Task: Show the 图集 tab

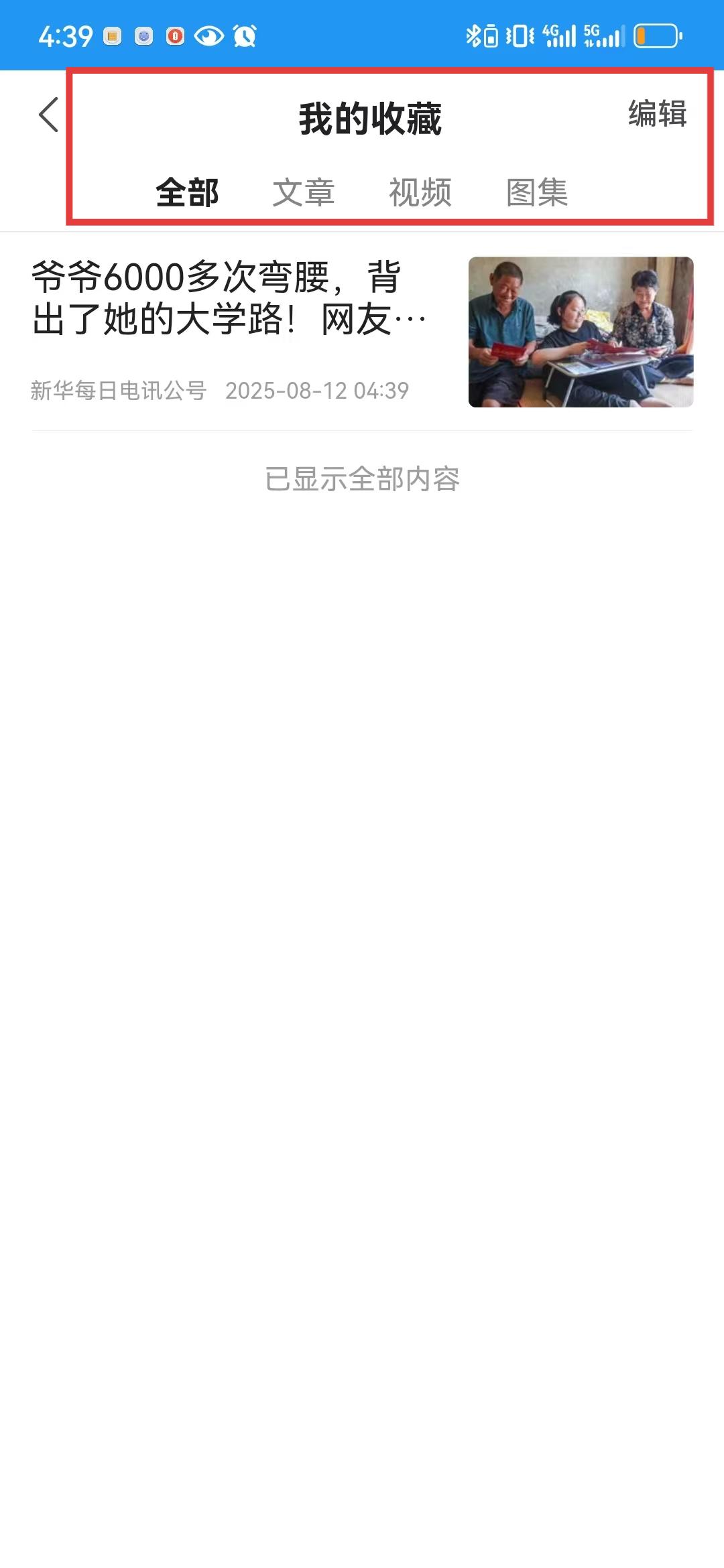Action: (x=537, y=193)
